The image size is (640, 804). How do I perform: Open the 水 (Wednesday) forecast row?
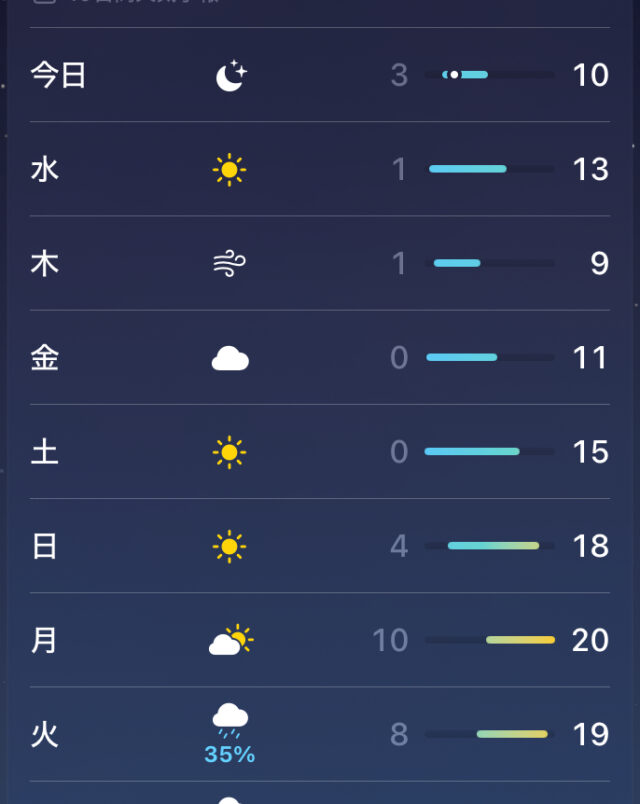point(320,169)
